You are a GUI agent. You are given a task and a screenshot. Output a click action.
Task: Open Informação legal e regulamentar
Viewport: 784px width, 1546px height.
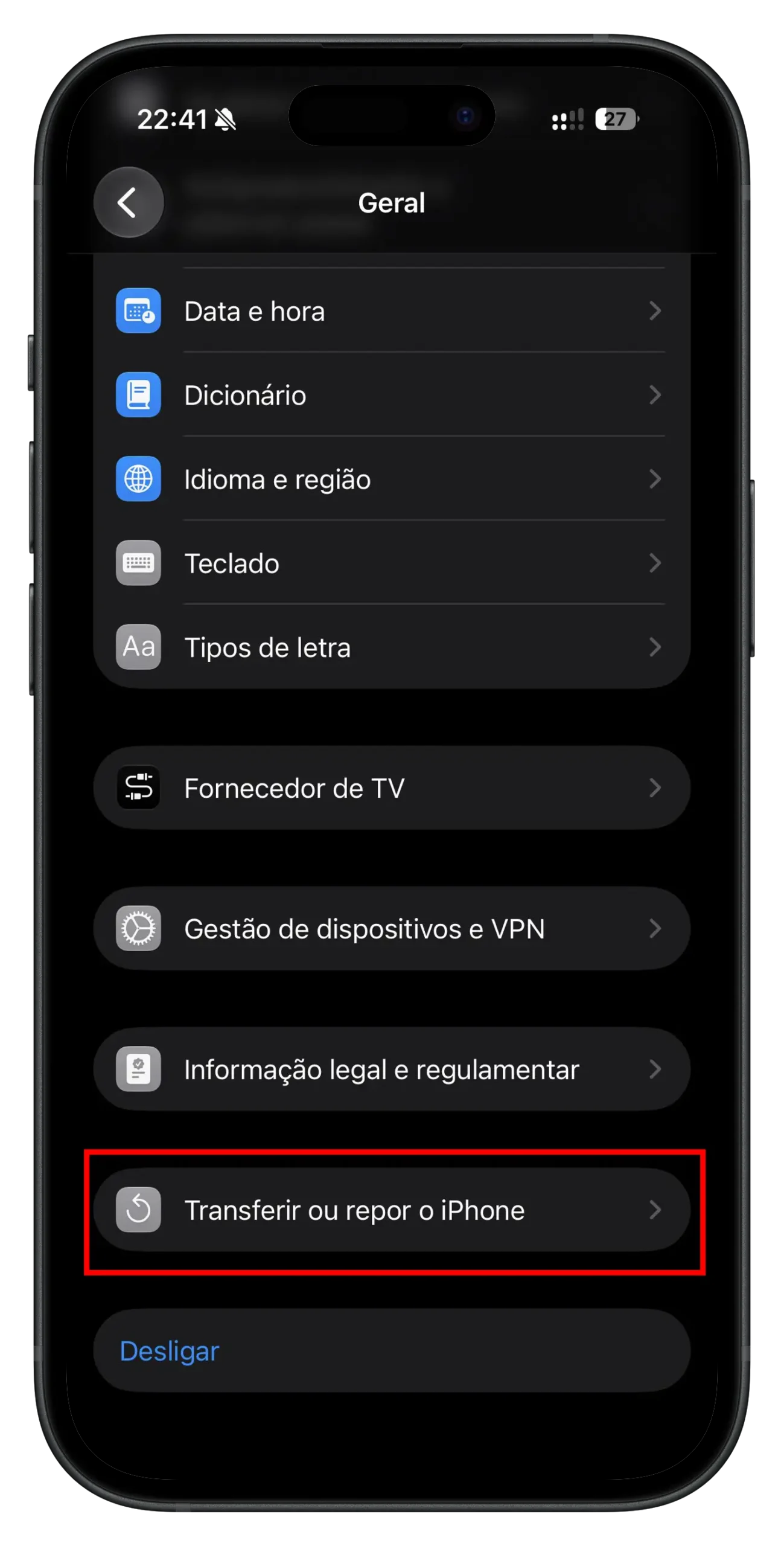coord(391,1068)
